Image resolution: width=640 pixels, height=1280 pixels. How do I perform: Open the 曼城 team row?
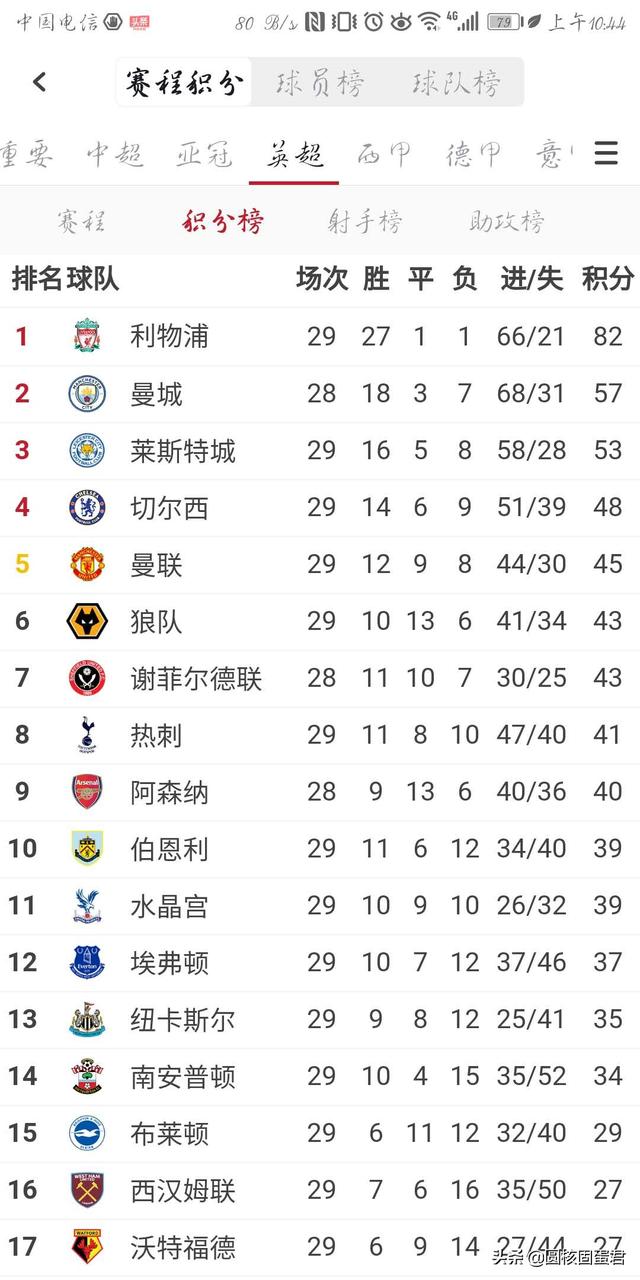tap(320, 393)
